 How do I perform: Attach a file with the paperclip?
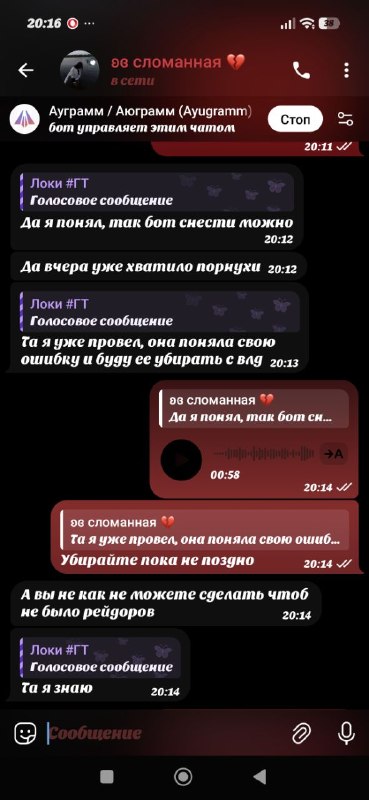302,734
